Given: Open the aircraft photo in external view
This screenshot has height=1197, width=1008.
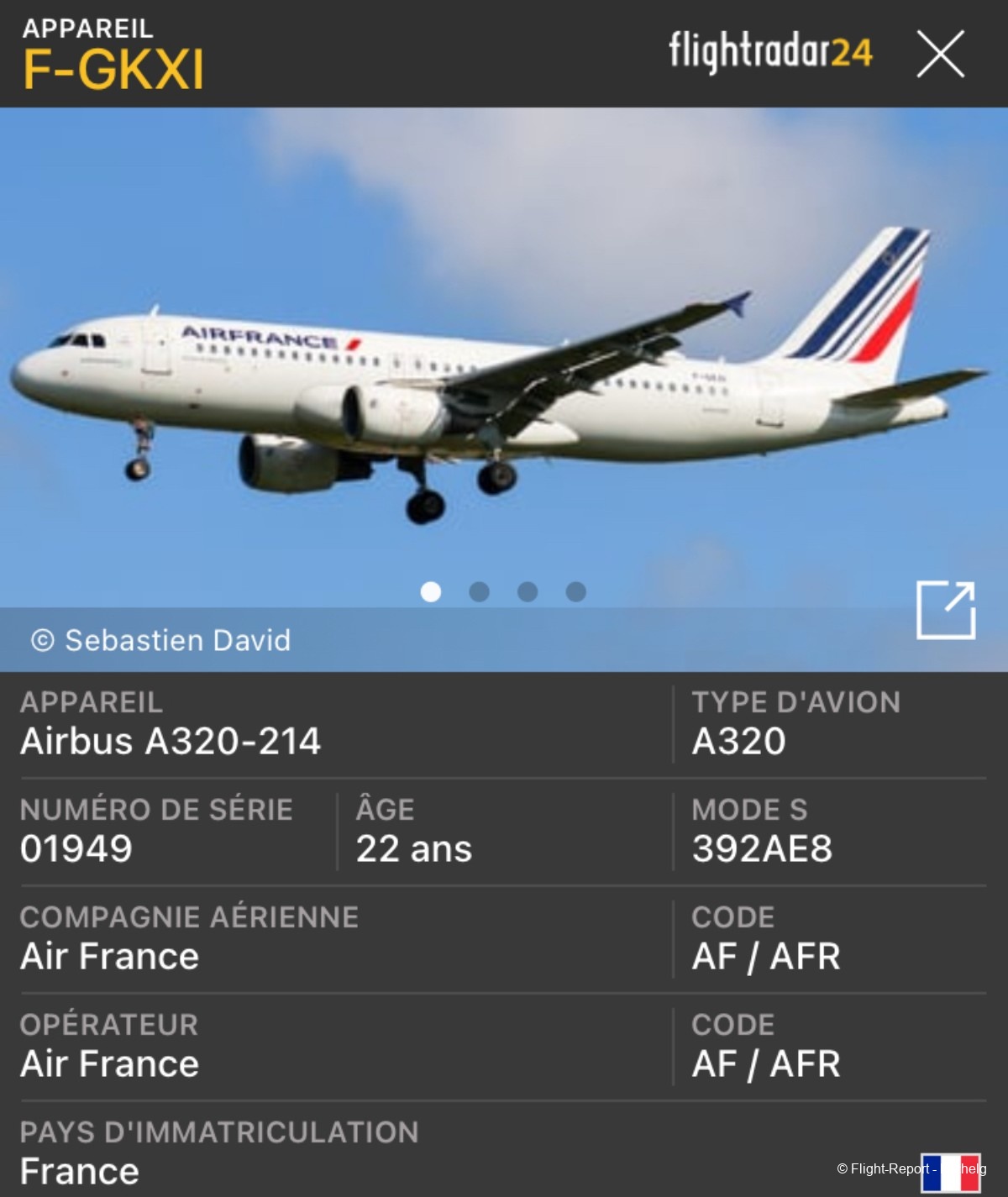Looking at the screenshot, I should [945, 610].
